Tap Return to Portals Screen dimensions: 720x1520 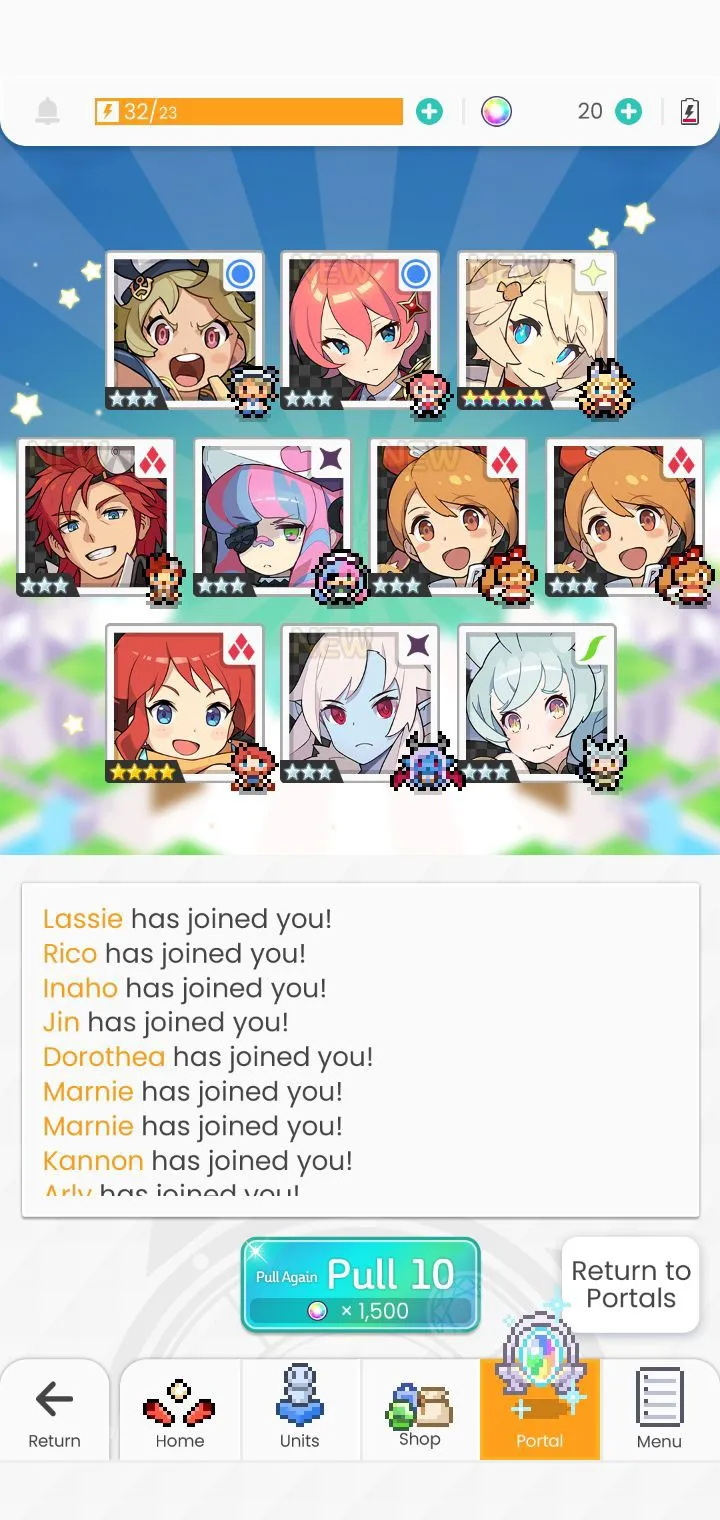tap(630, 1285)
